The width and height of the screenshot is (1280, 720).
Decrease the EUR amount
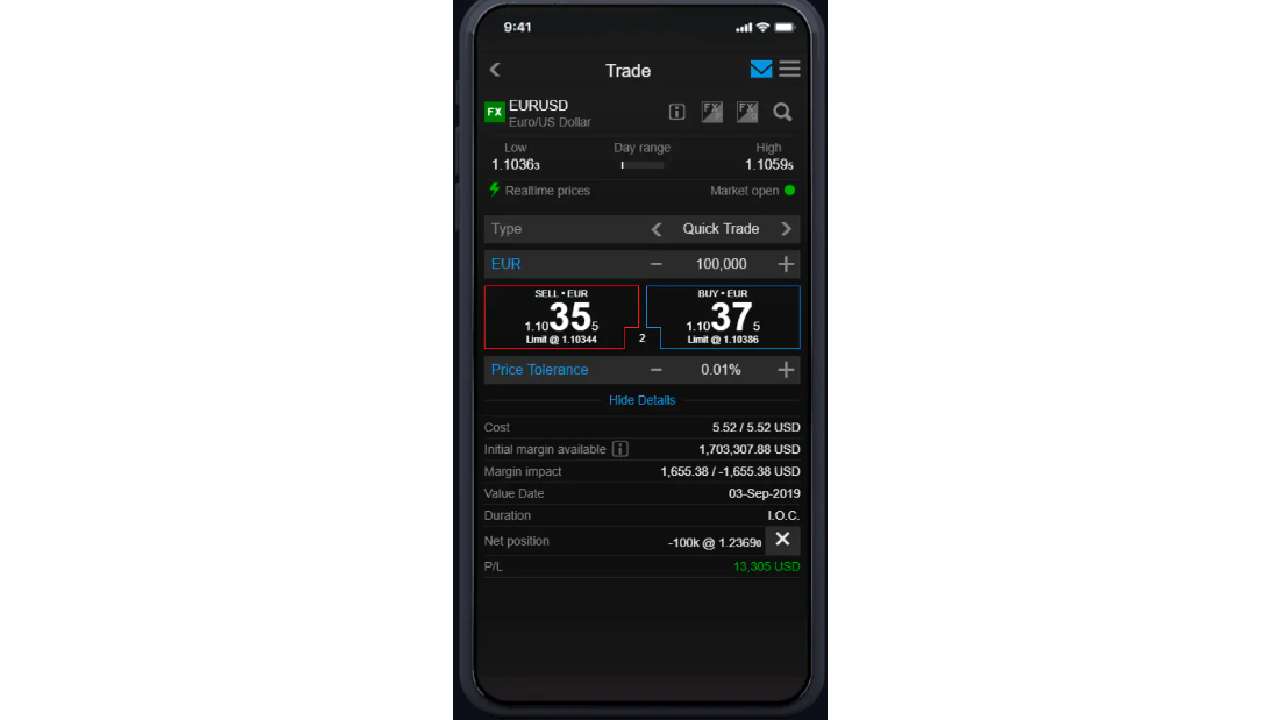(x=656, y=264)
